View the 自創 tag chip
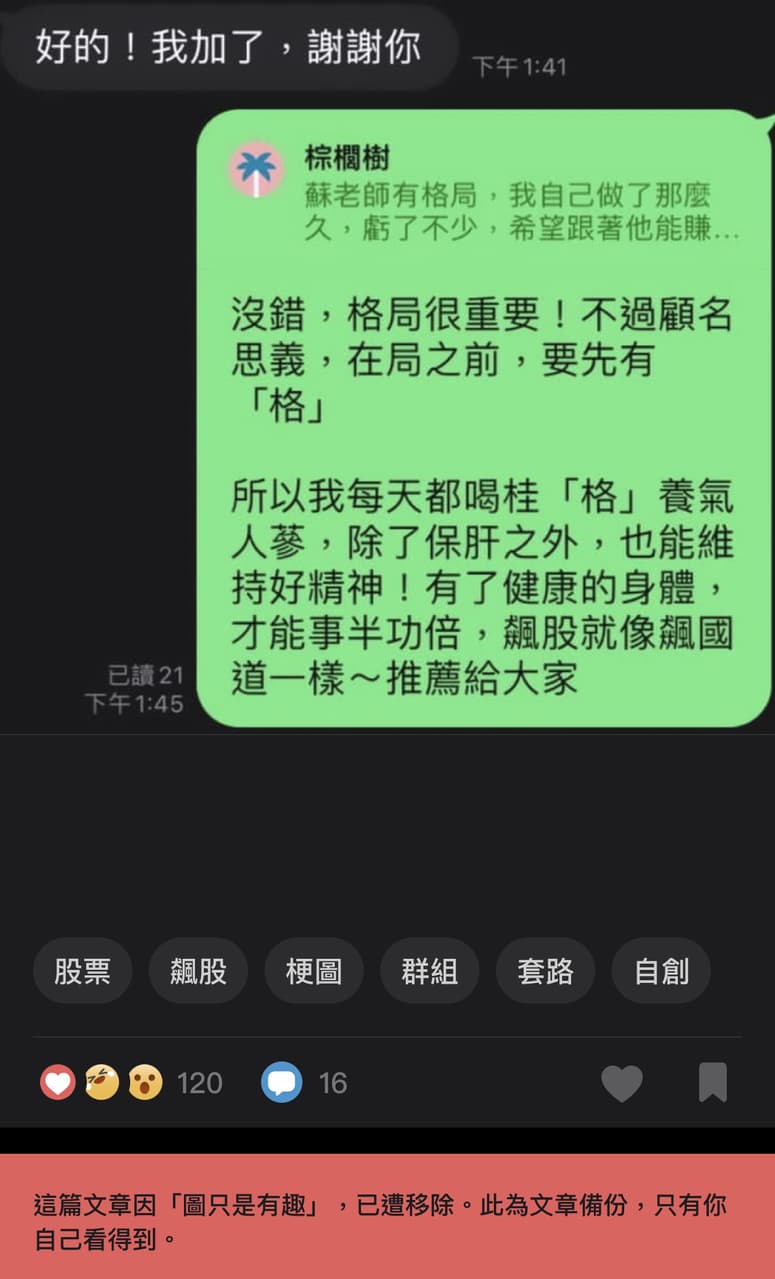 pos(662,970)
